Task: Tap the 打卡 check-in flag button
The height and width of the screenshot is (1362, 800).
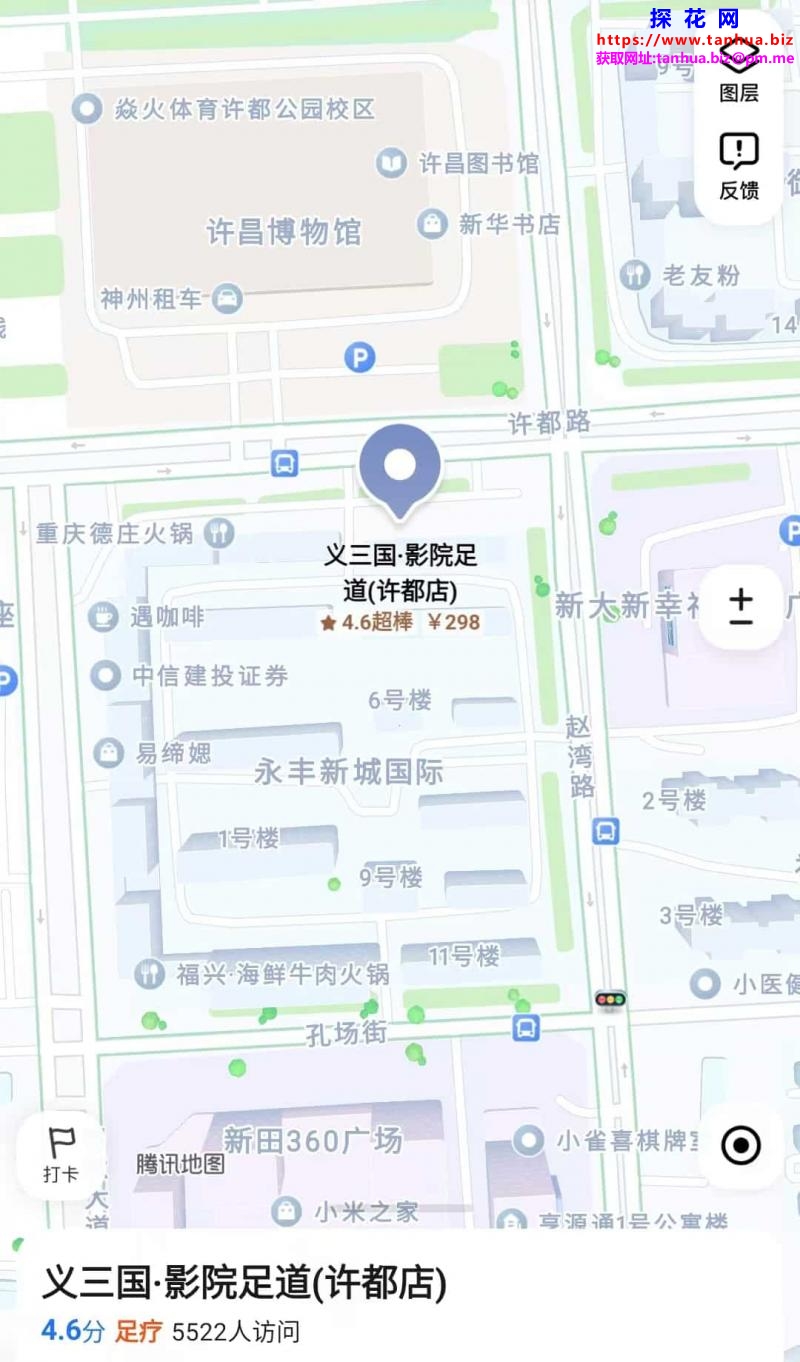Action: 61,1153
